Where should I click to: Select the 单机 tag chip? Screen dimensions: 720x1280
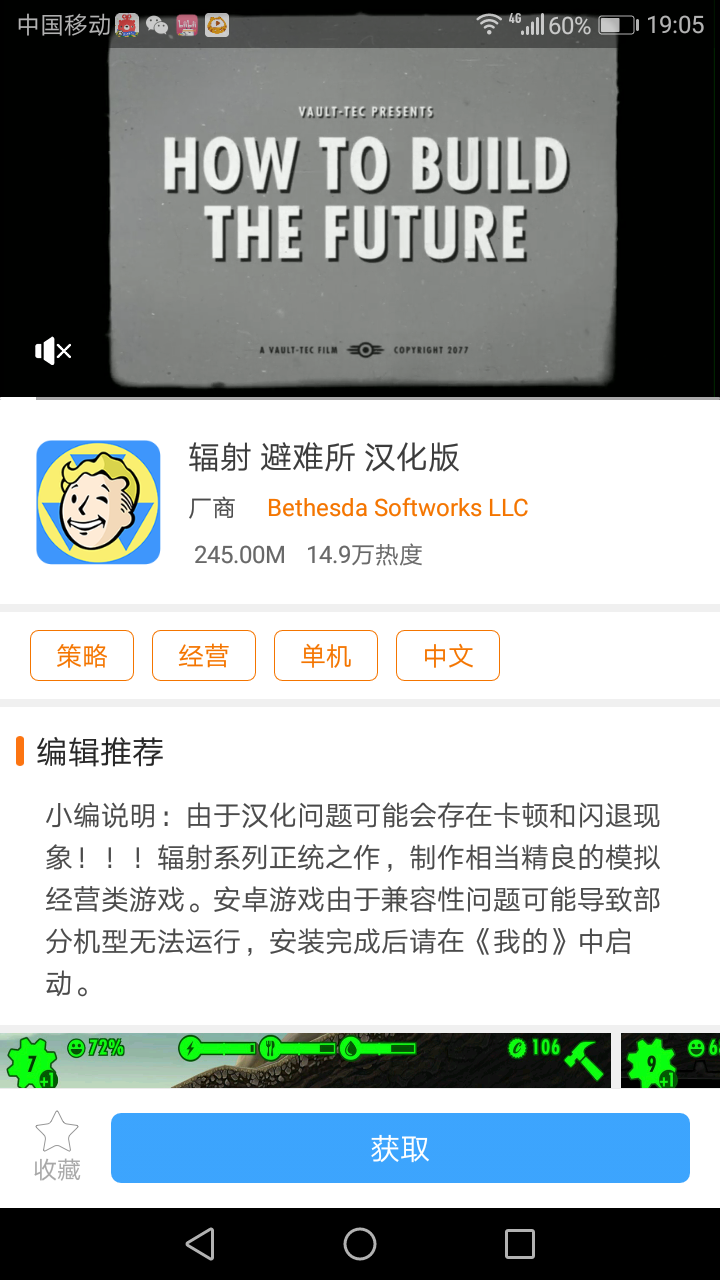click(x=326, y=656)
